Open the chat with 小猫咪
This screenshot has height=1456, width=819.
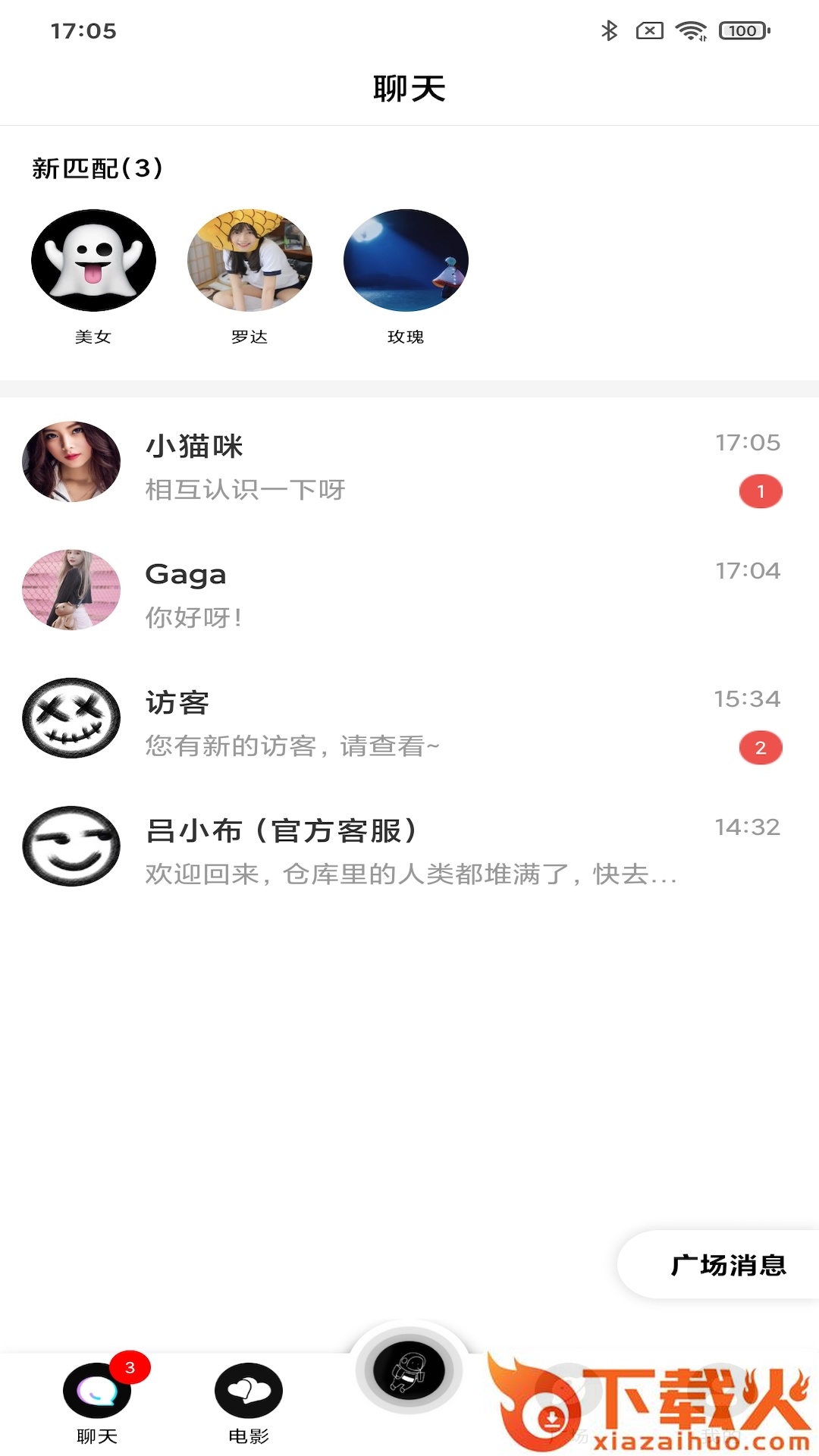tap(409, 463)
